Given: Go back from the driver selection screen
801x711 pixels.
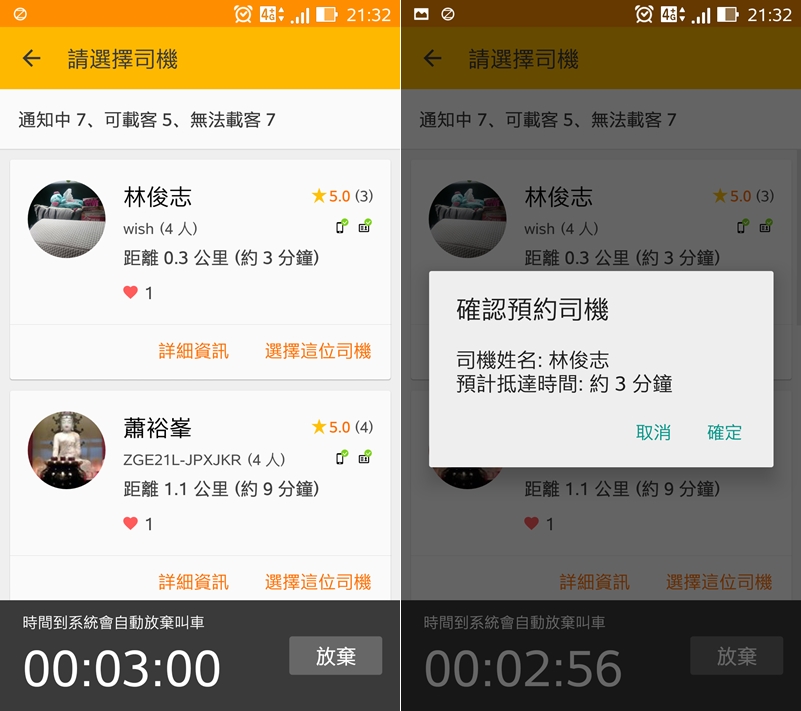Looking at the screenshot, I should 32,59.
